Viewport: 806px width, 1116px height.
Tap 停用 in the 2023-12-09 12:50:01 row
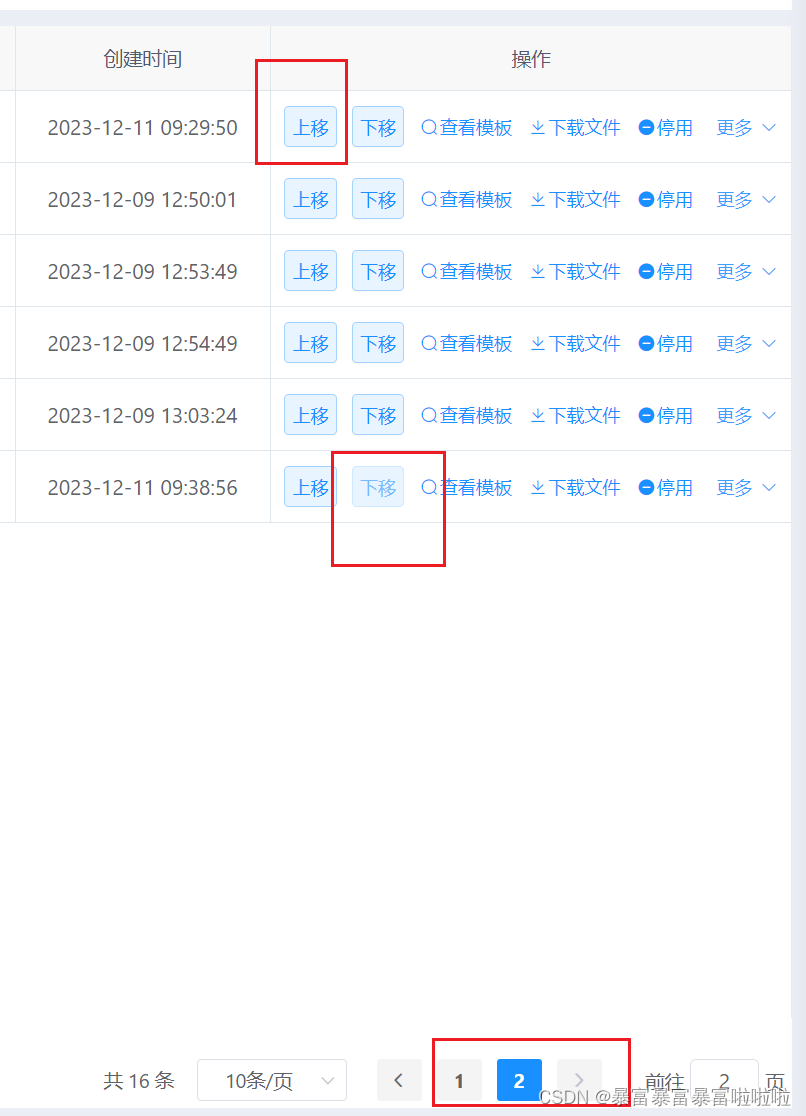[x=666, y=200]
